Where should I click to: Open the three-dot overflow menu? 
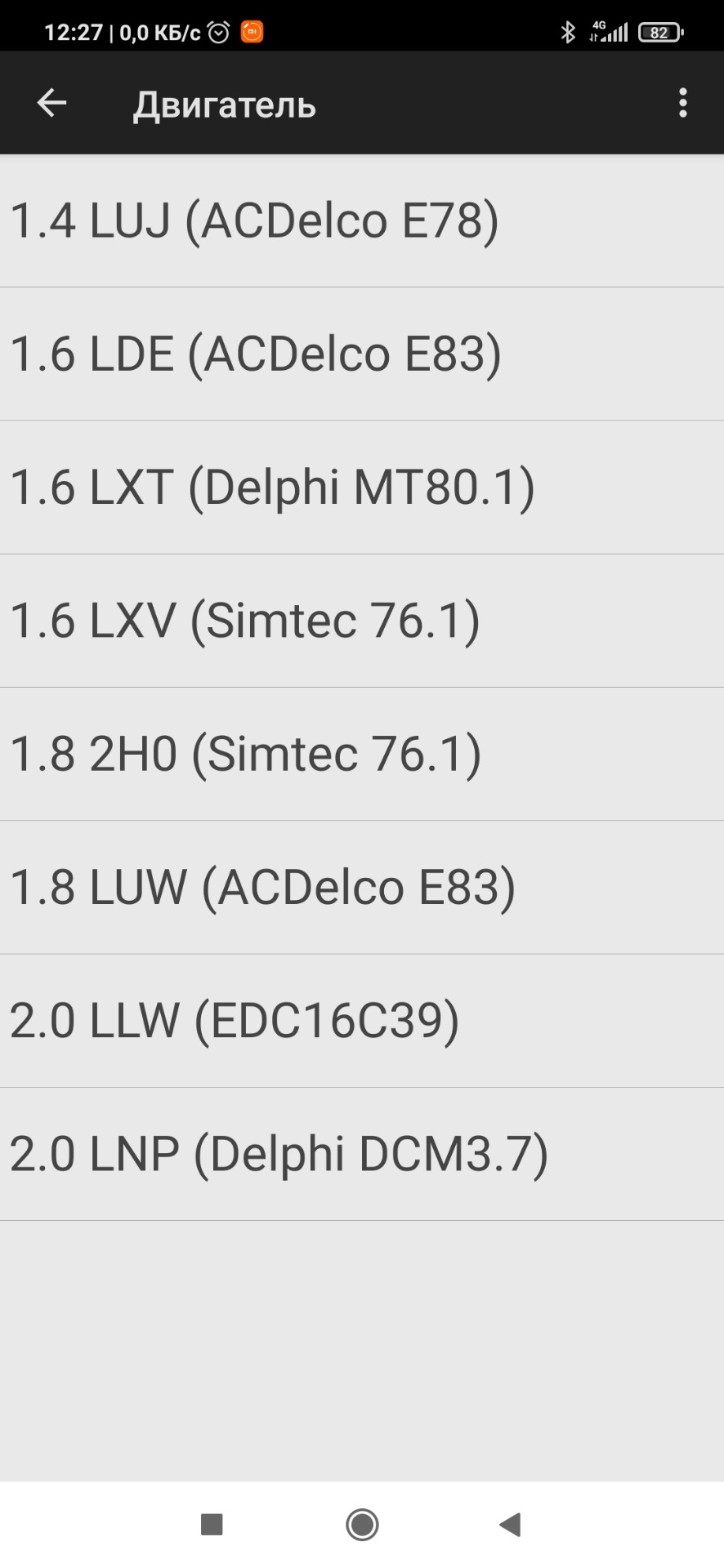[682, 103]
